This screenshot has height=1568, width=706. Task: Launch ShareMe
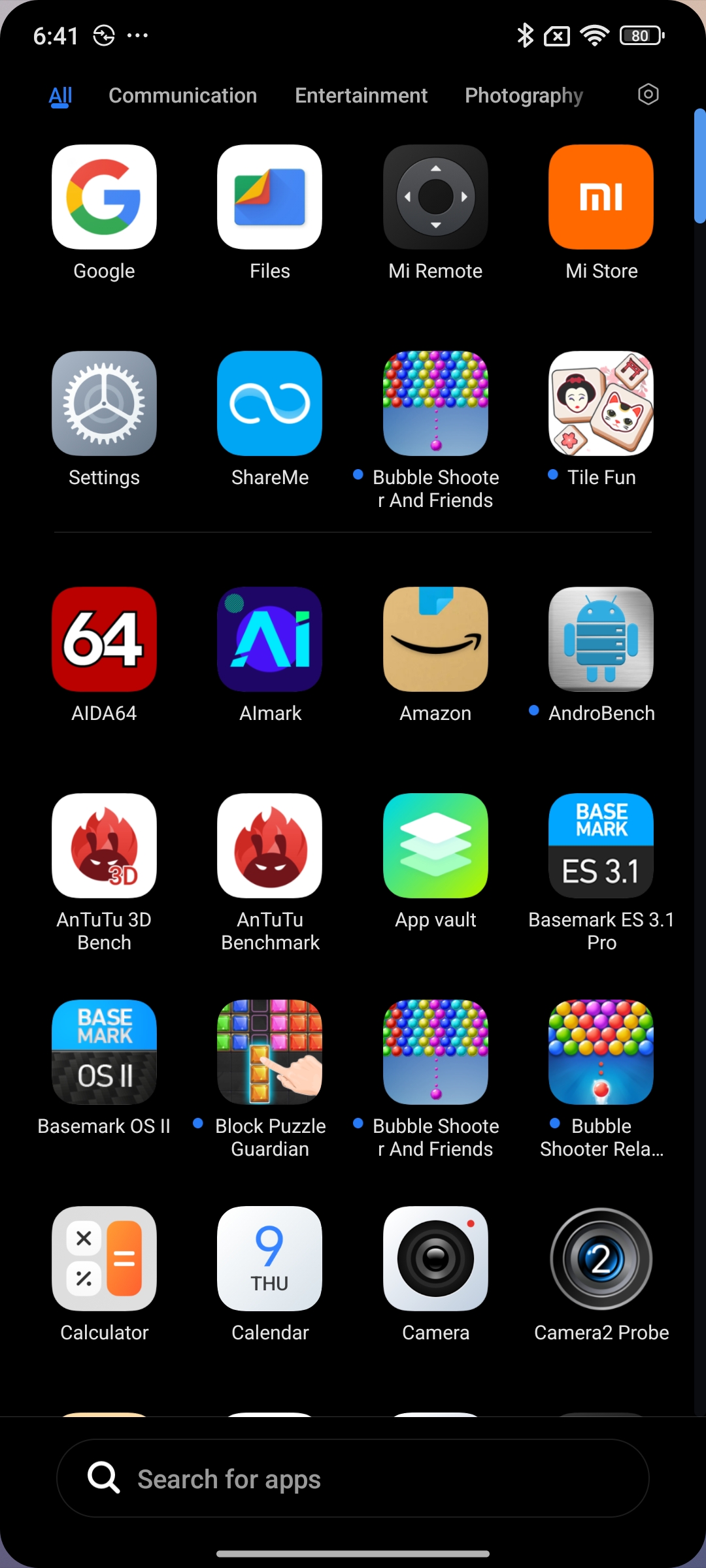point(270,404)
